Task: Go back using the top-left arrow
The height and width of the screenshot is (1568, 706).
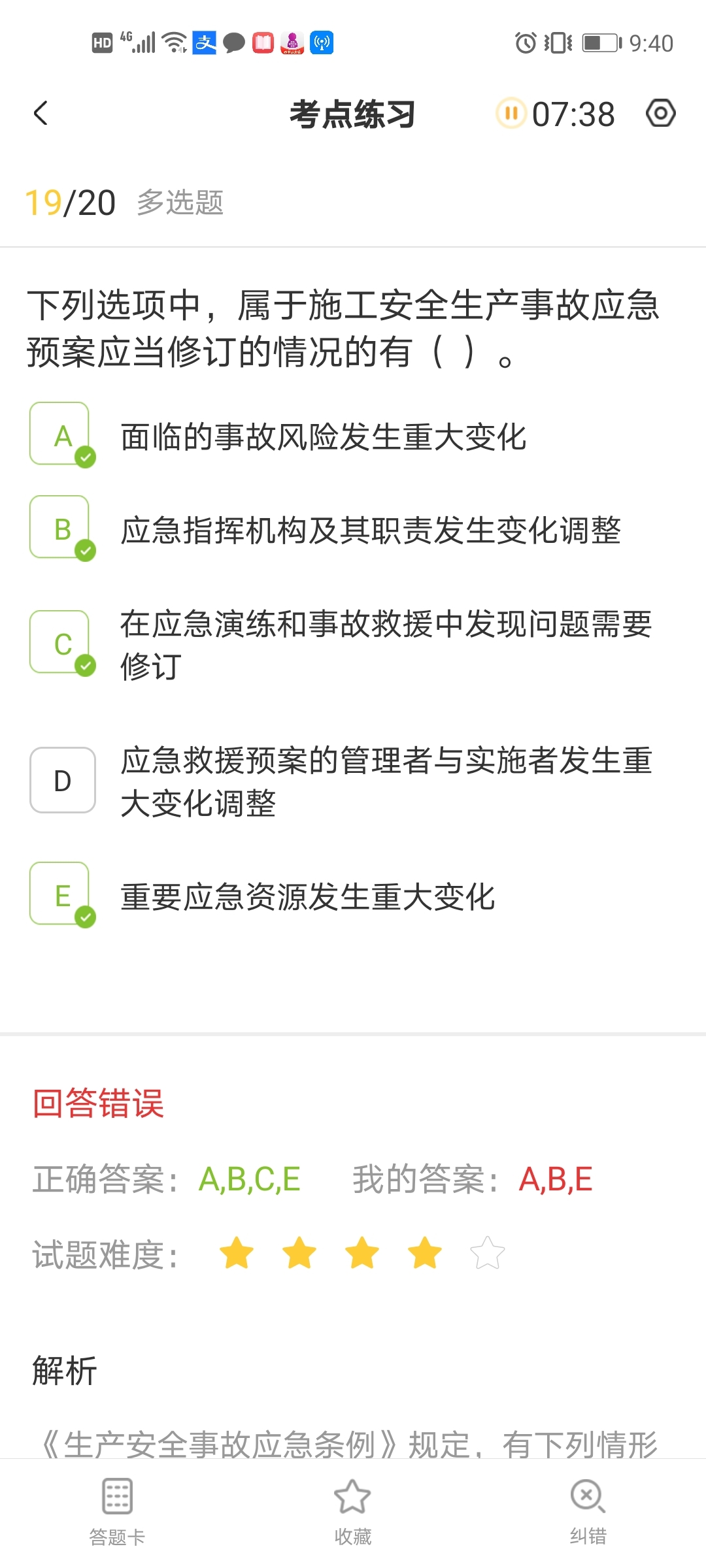Action: pos(41,114)
